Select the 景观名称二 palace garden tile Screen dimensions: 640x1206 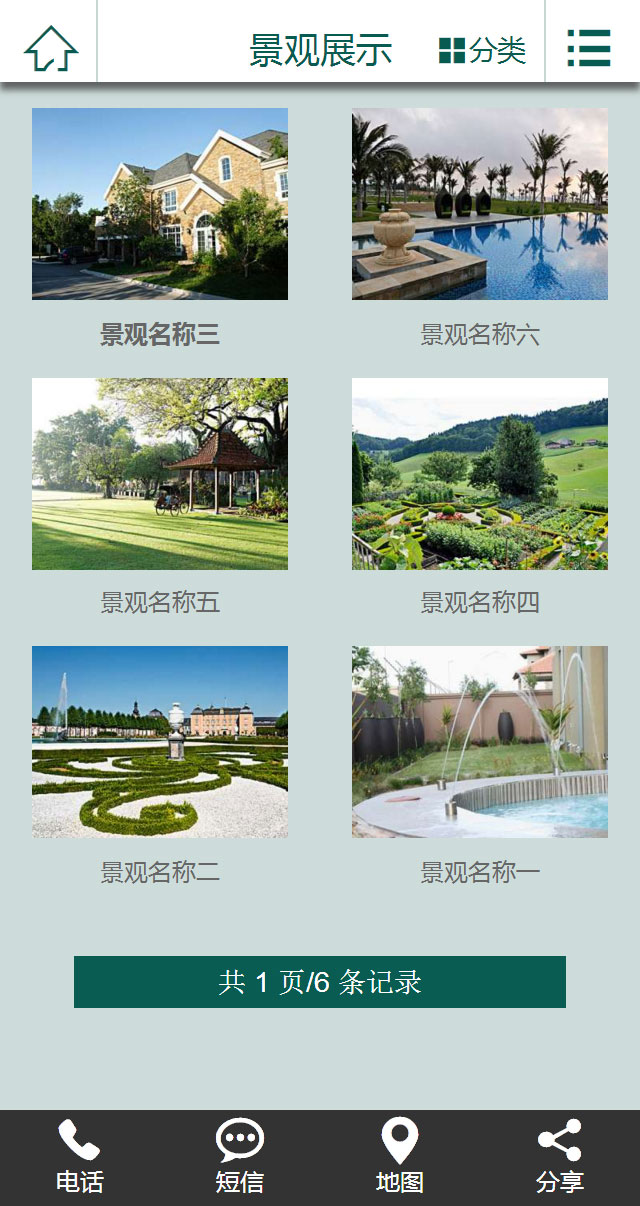point(160,742)
